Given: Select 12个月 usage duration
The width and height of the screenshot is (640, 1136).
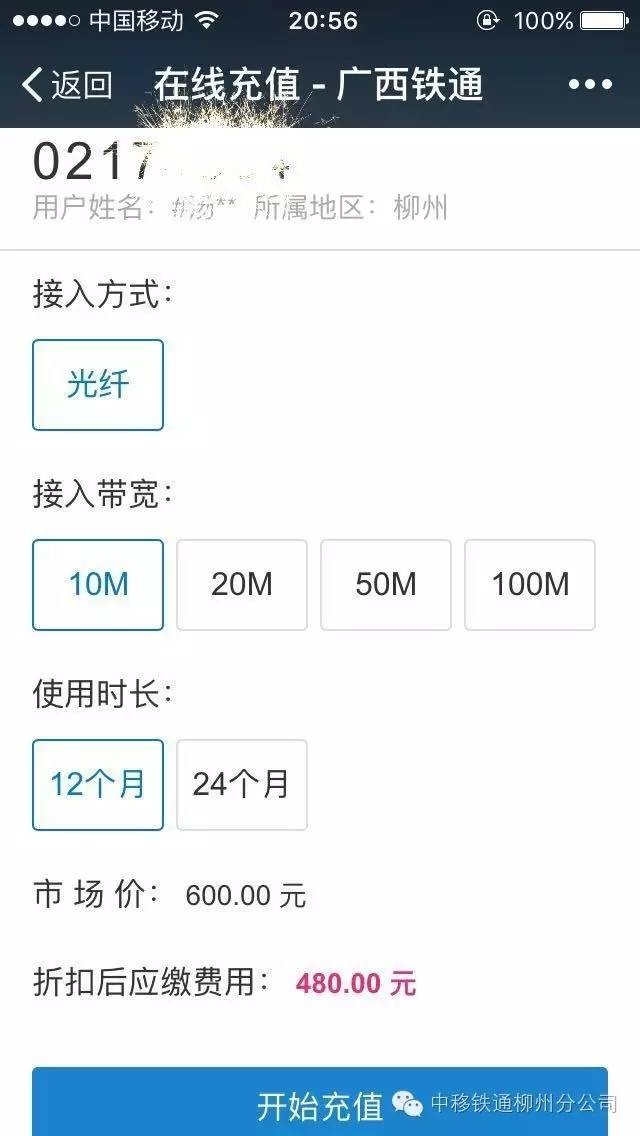Looking at the screenshot, I should click(x=98, y=785).
